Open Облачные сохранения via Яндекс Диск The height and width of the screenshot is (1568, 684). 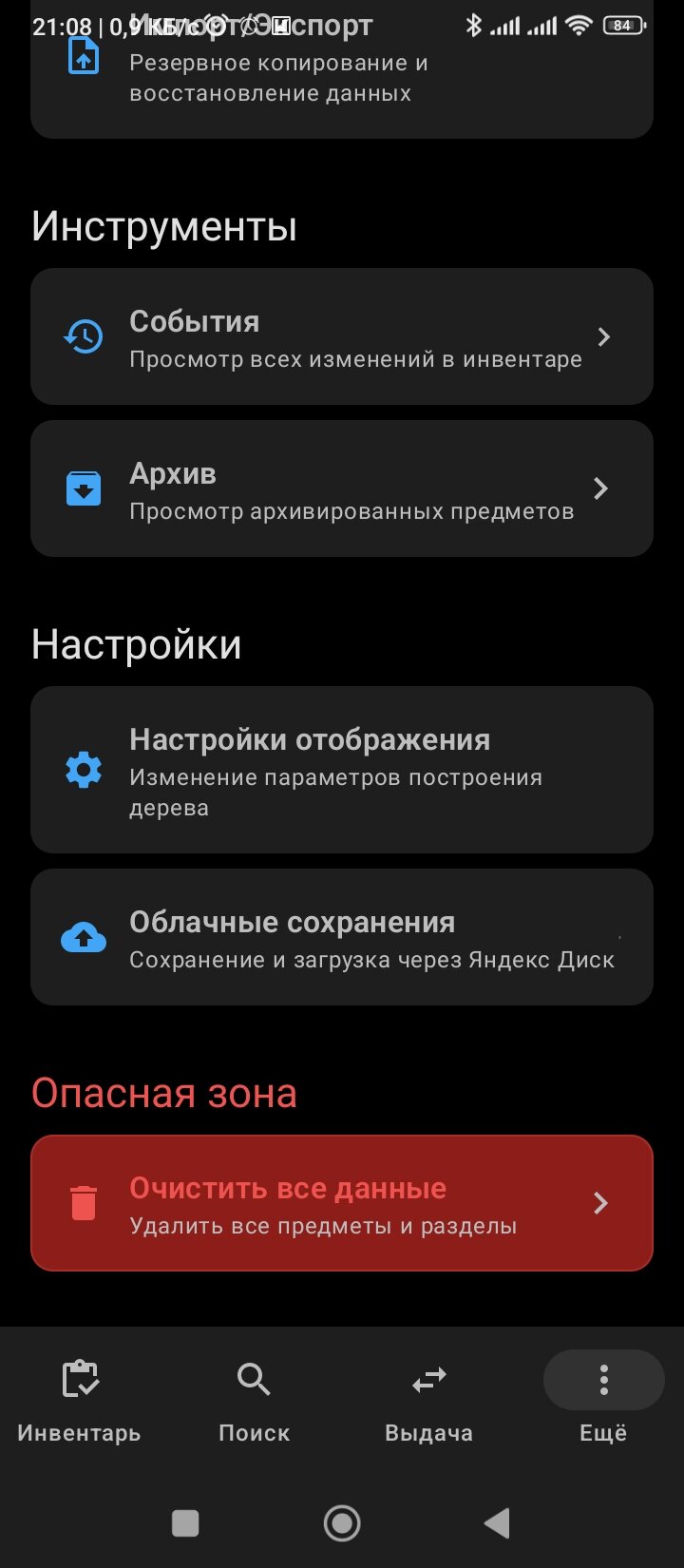point(342,937)
